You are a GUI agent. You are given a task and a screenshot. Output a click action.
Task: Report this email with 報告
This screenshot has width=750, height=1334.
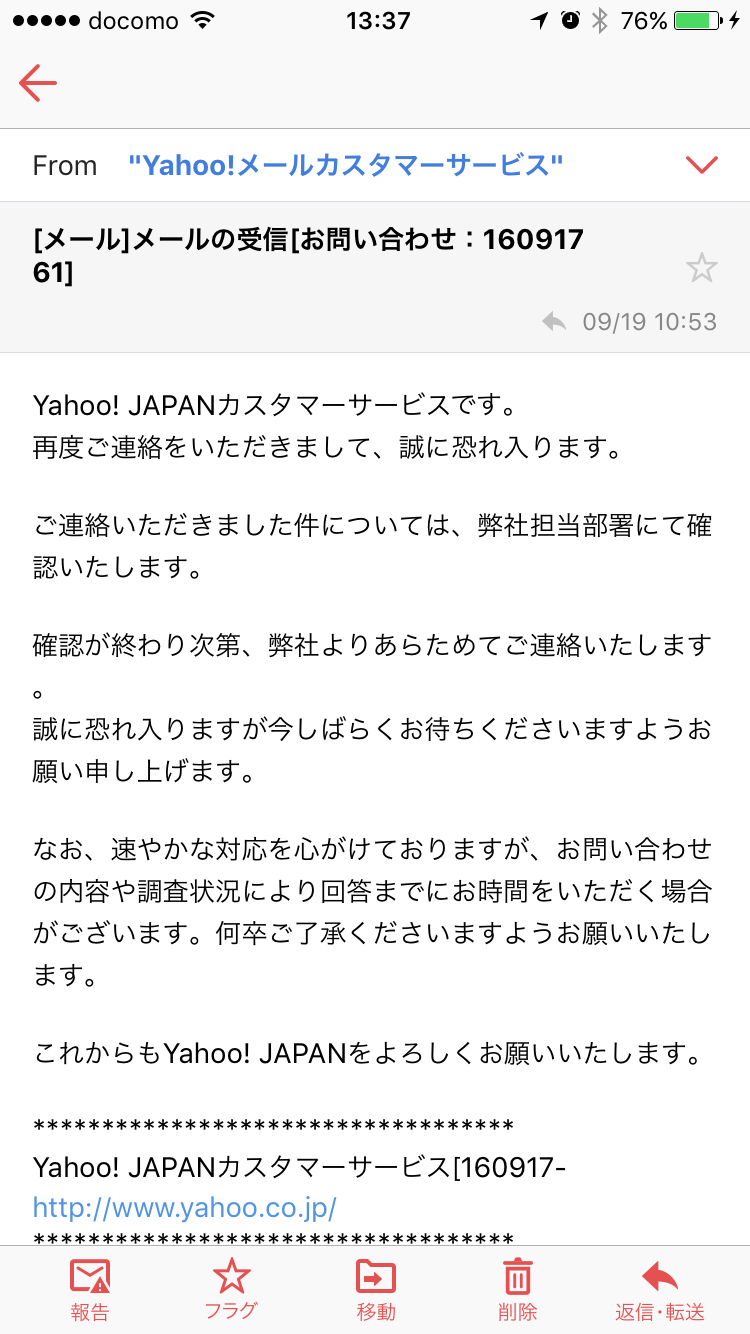pos(90,1291)
